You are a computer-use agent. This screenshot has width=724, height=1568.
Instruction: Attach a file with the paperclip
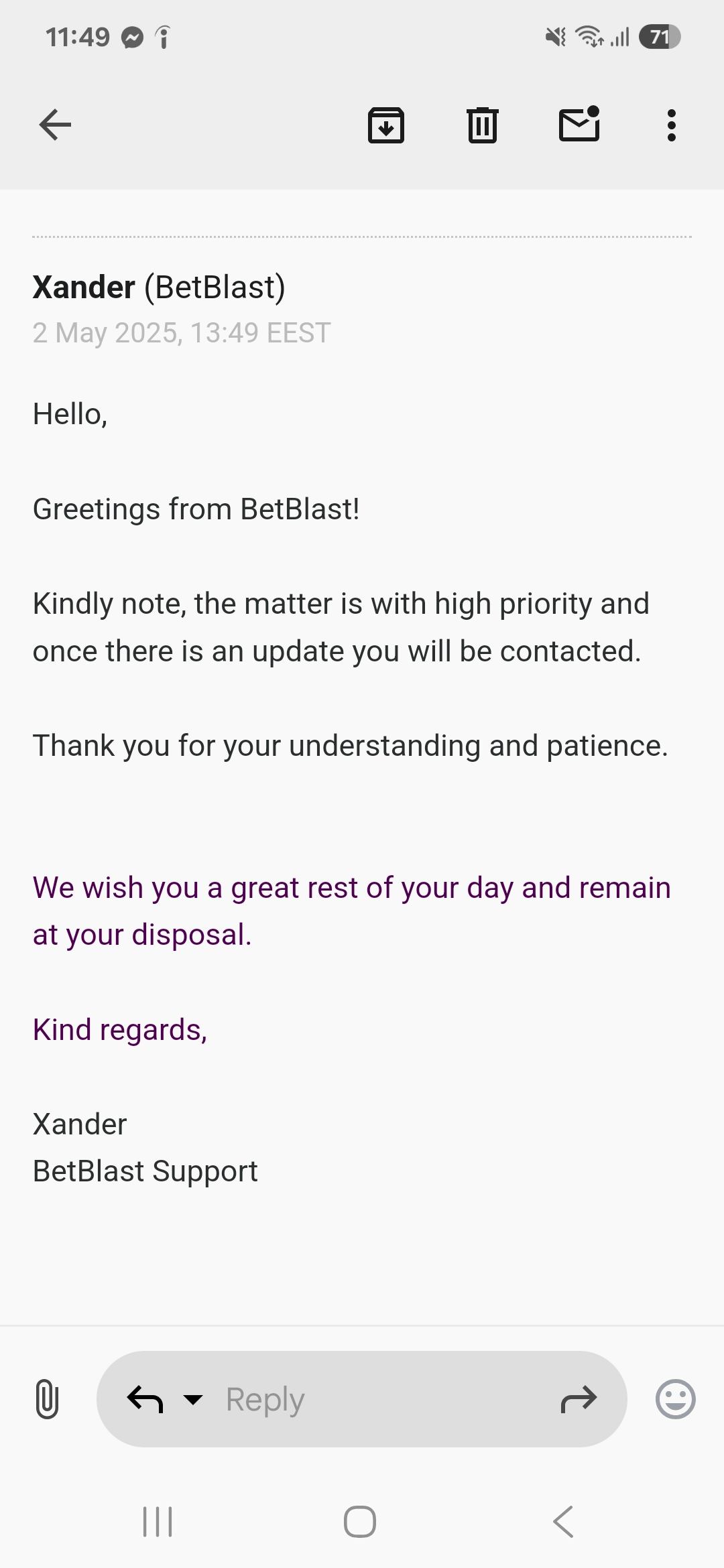tap(47, 1399)
